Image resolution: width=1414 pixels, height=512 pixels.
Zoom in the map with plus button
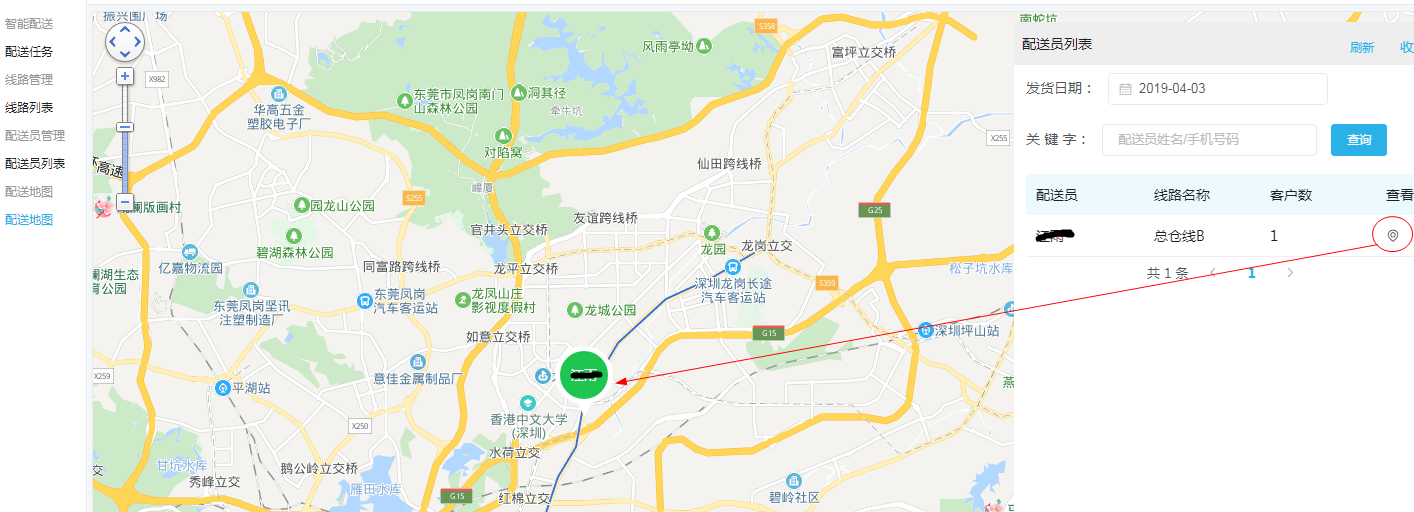(x=125, y=76)
